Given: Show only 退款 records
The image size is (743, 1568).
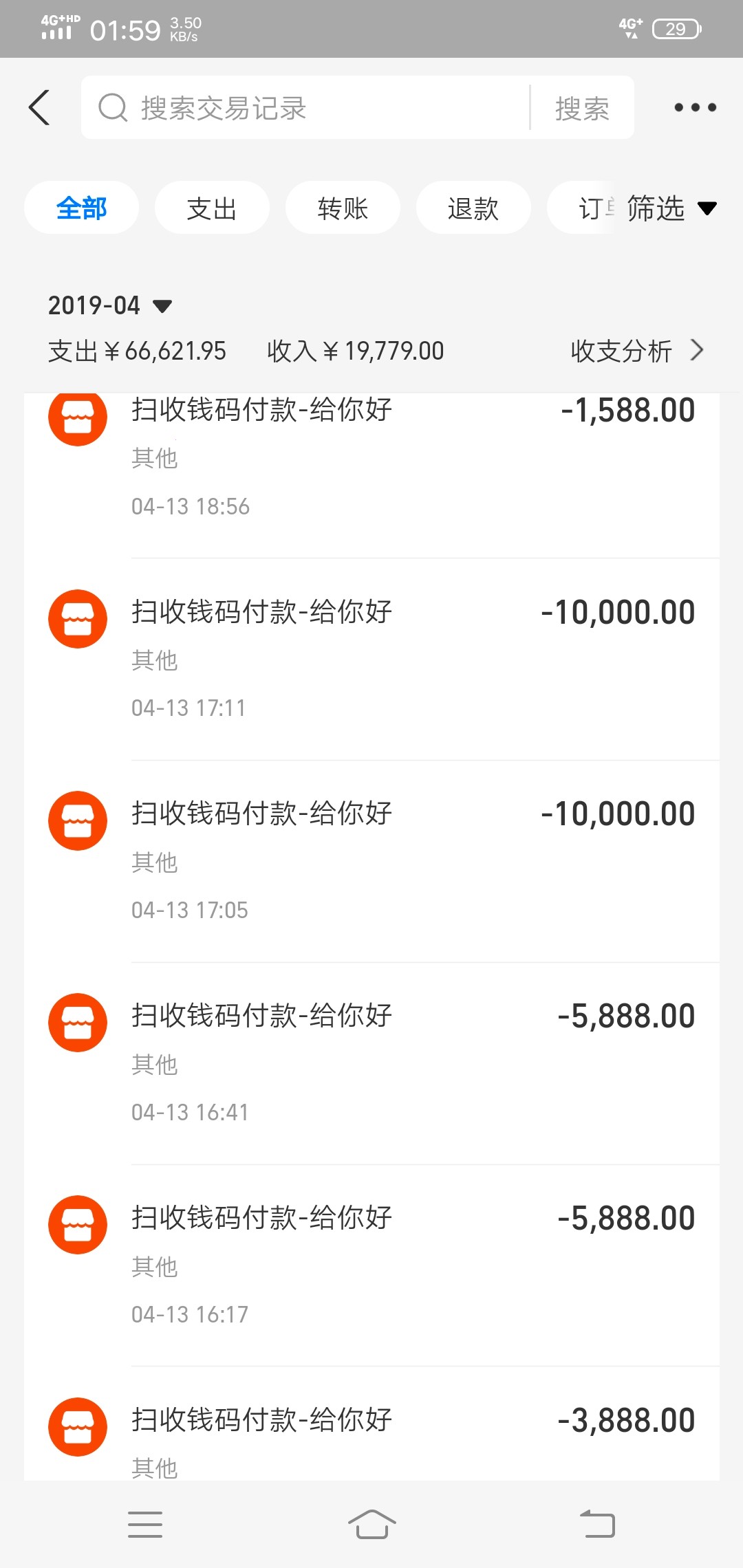Looking at the screenshot, I should tap(473, 208).
